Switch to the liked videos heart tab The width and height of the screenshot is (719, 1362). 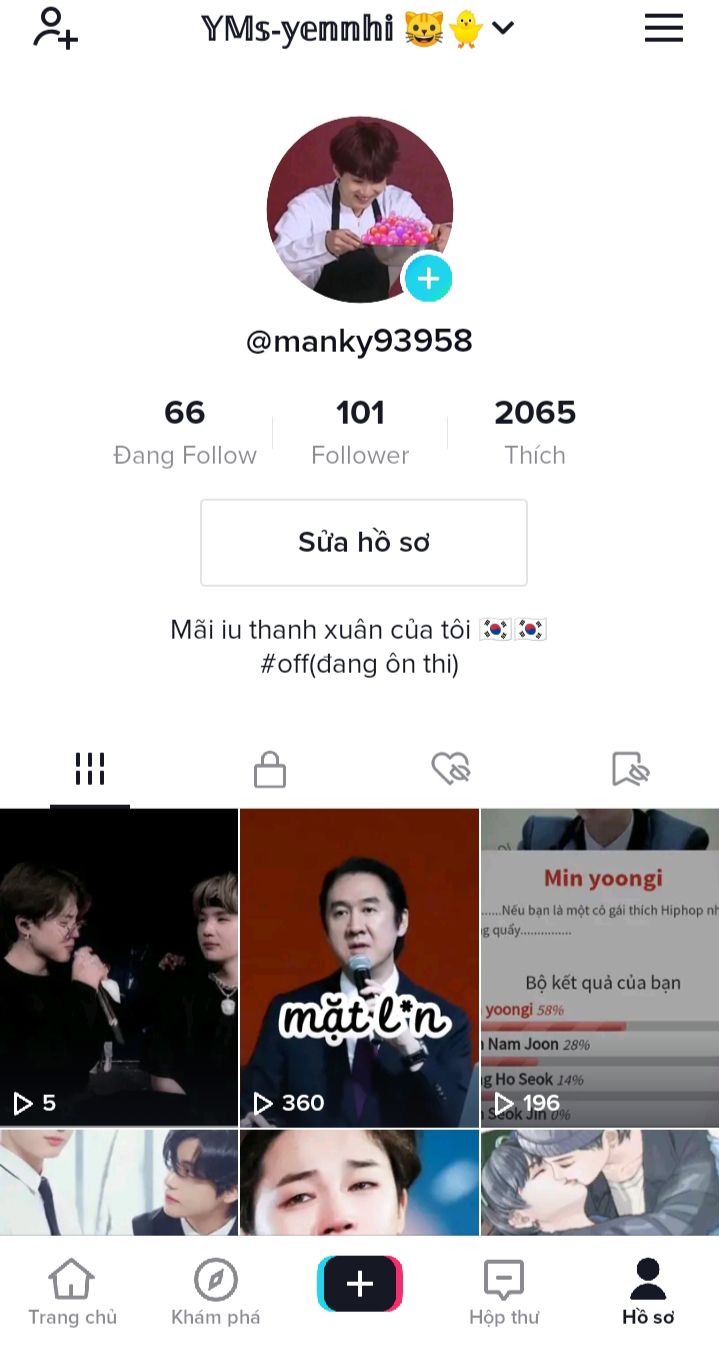tap(450, 769)
